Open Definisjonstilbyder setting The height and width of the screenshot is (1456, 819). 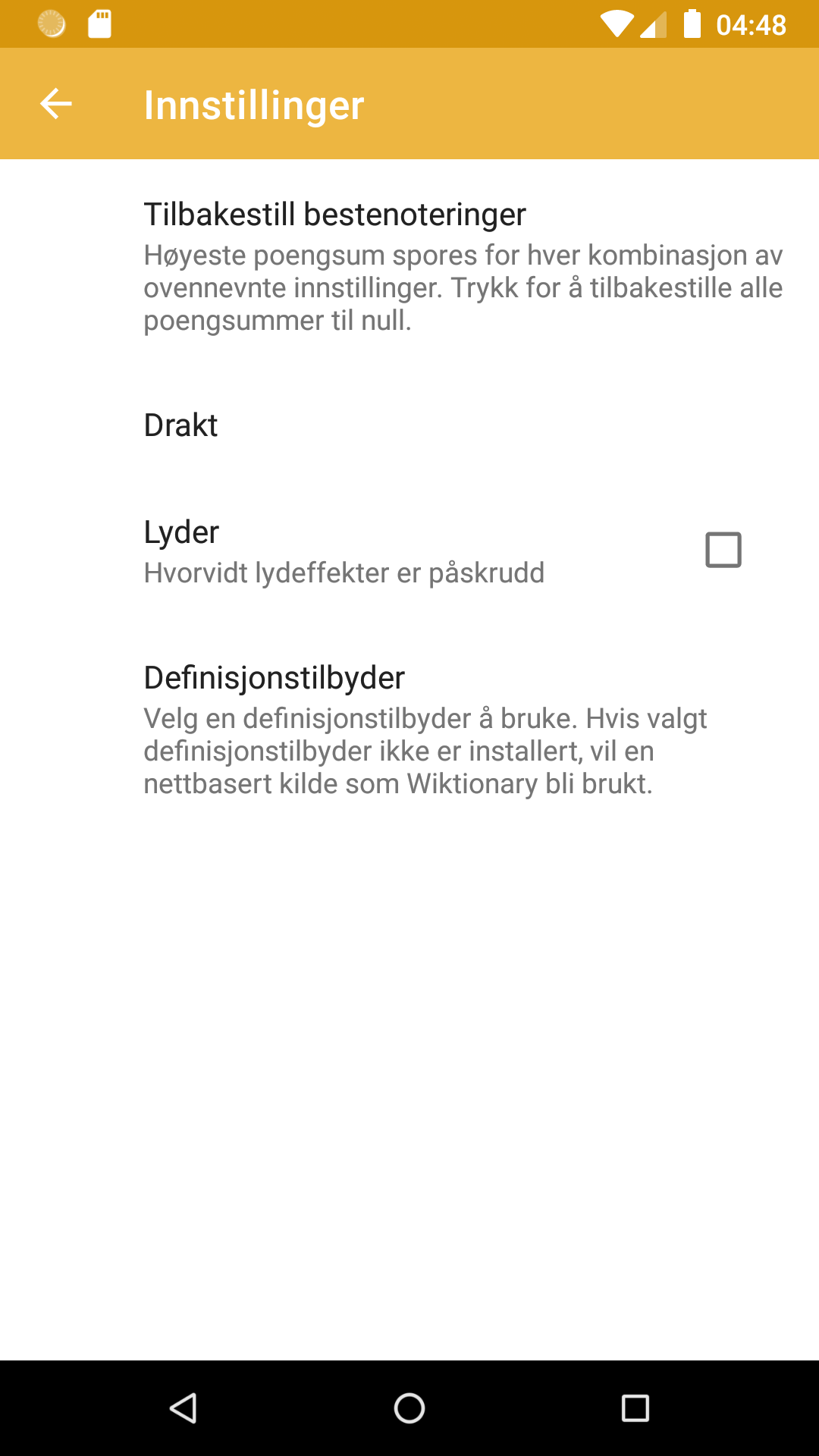tap(409, 729)
